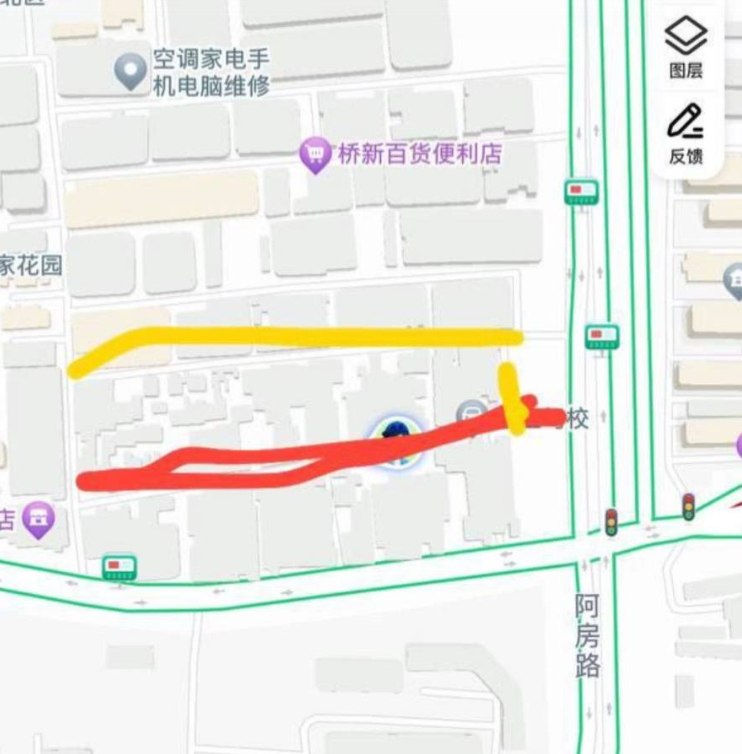Tap the bus stop icon beside 桥新百货便利店
Viewport: 742px width, 754px height.
coord(581,192)
